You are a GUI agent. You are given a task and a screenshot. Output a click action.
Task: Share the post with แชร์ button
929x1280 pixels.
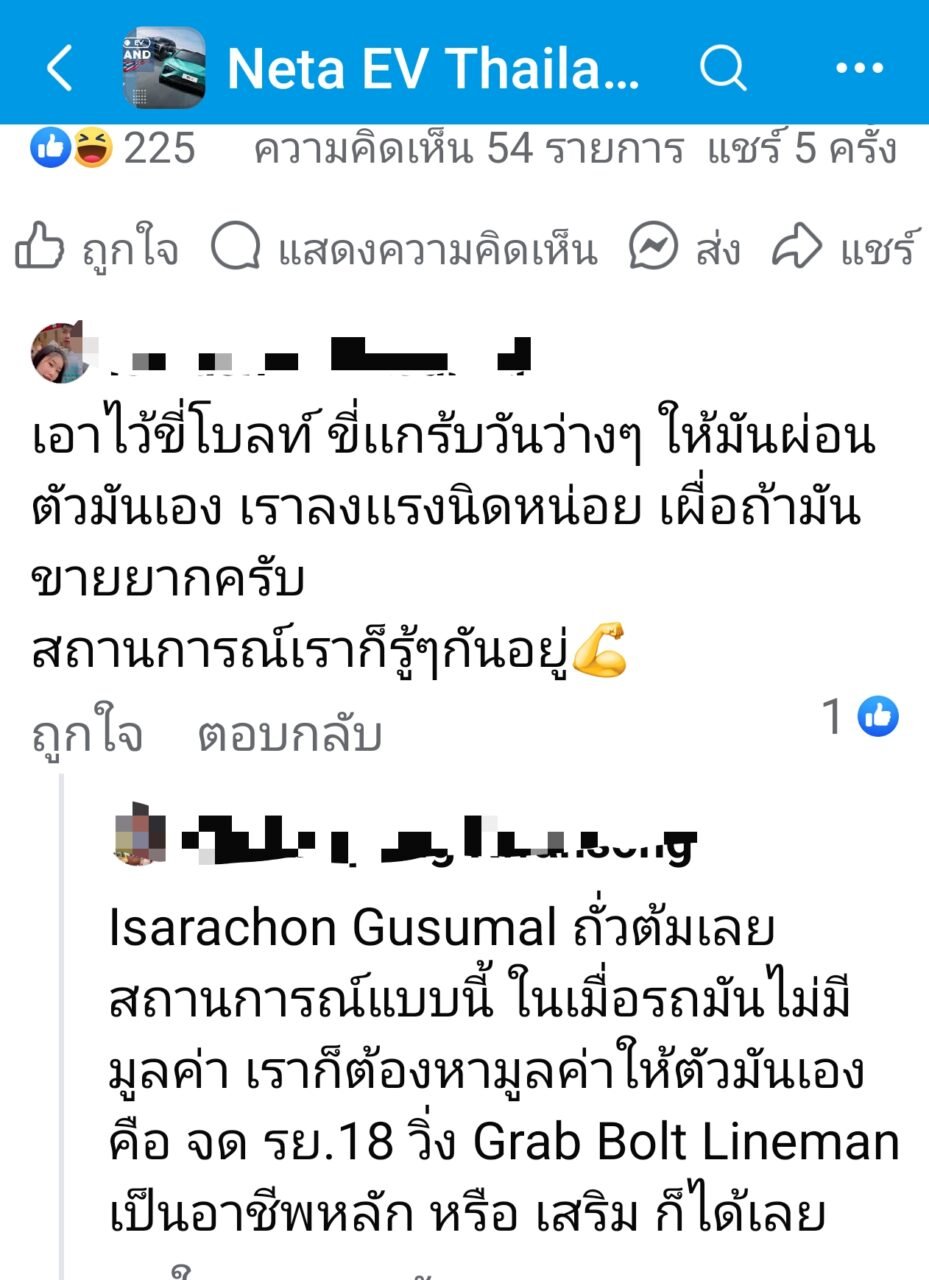[x=845, y=249]
